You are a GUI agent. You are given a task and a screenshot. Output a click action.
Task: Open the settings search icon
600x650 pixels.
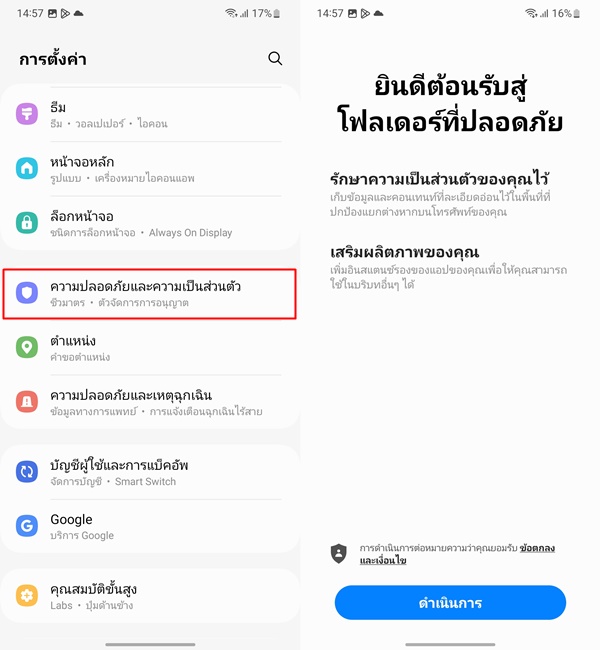(x=275, y=59)
